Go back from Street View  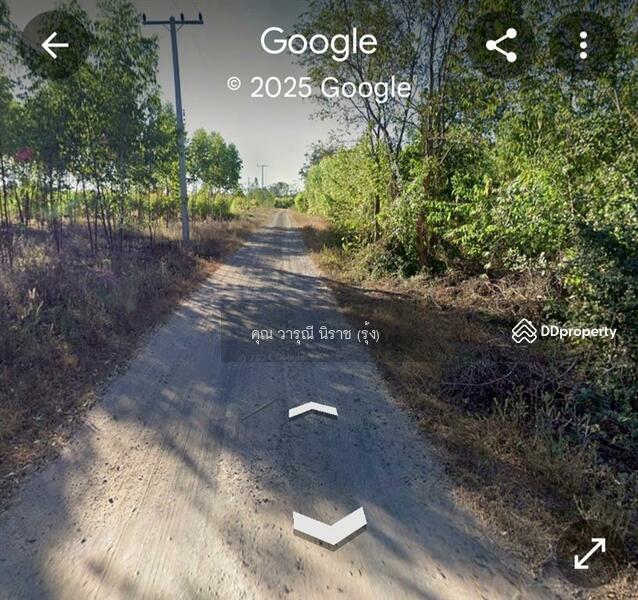54,45
